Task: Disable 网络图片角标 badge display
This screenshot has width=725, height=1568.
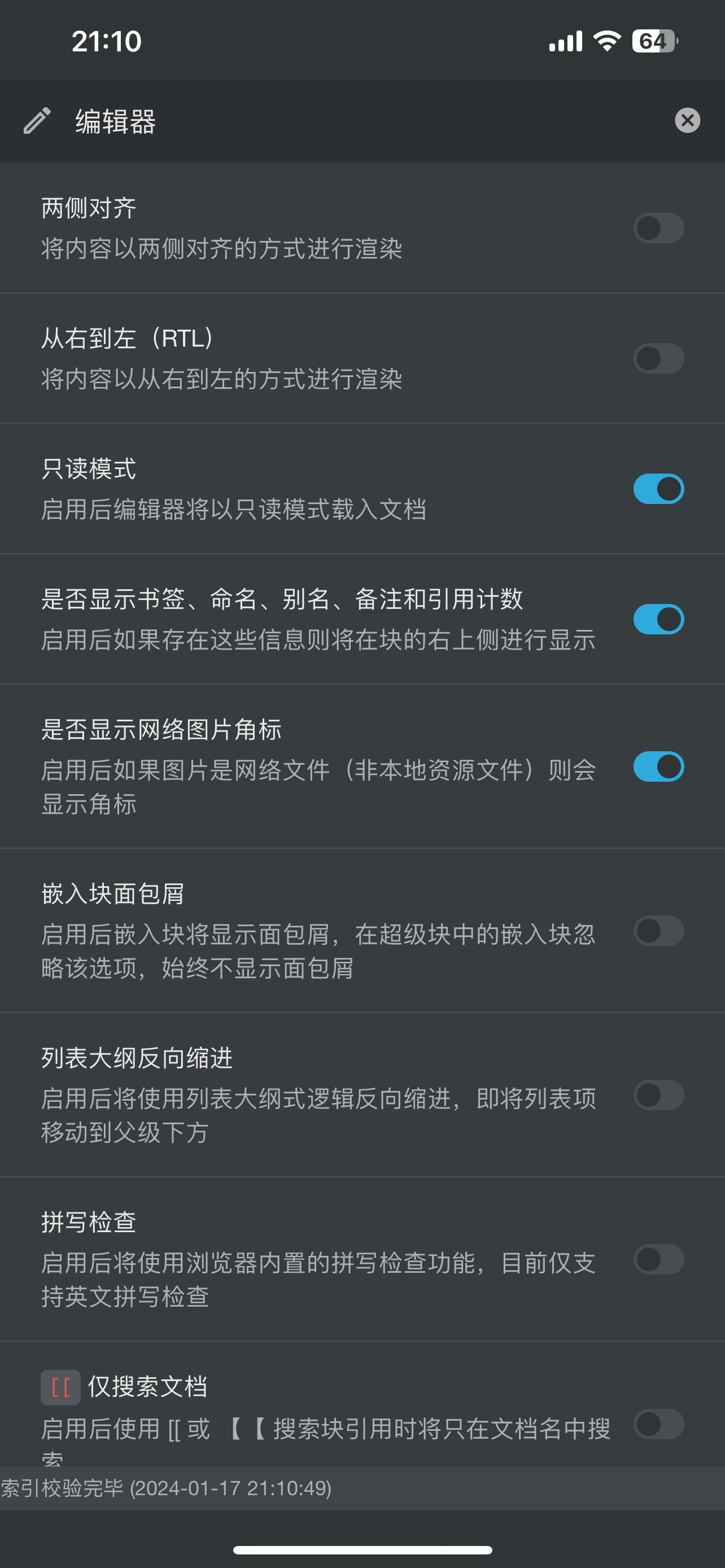Action: (x=658, y=767)
